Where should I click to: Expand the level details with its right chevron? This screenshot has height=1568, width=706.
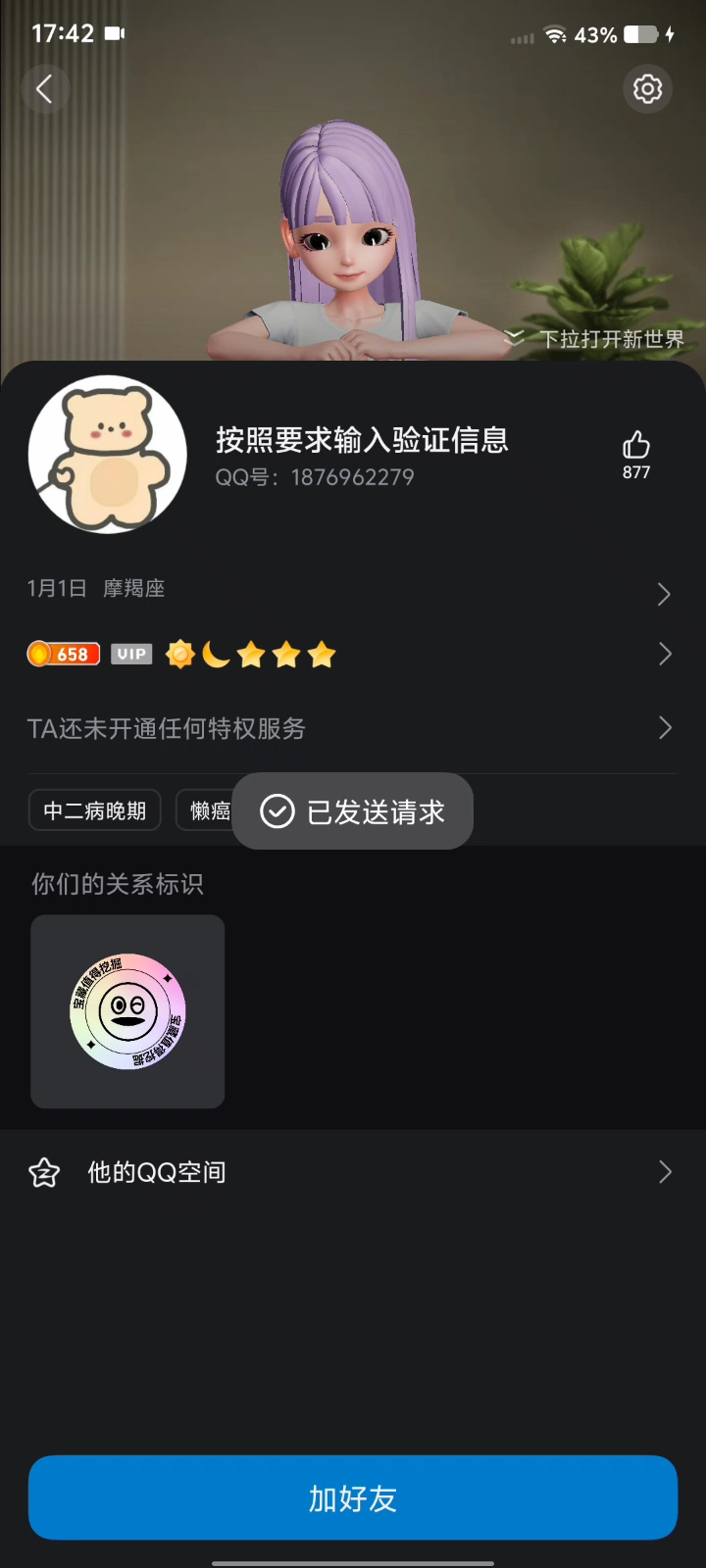[665, 653]
